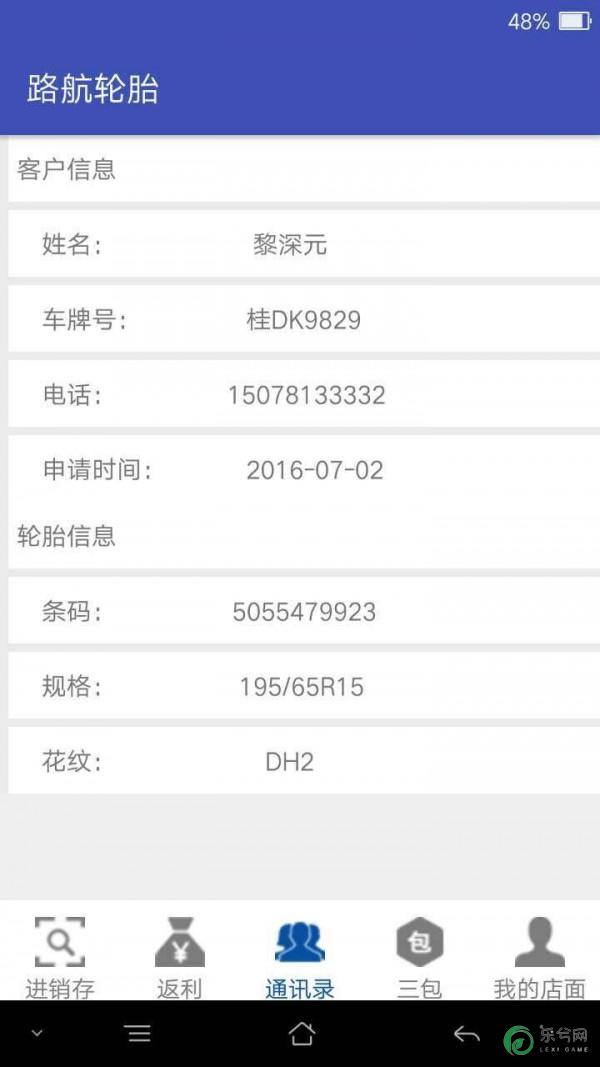Tap the system back arrow

(467, 1034)
